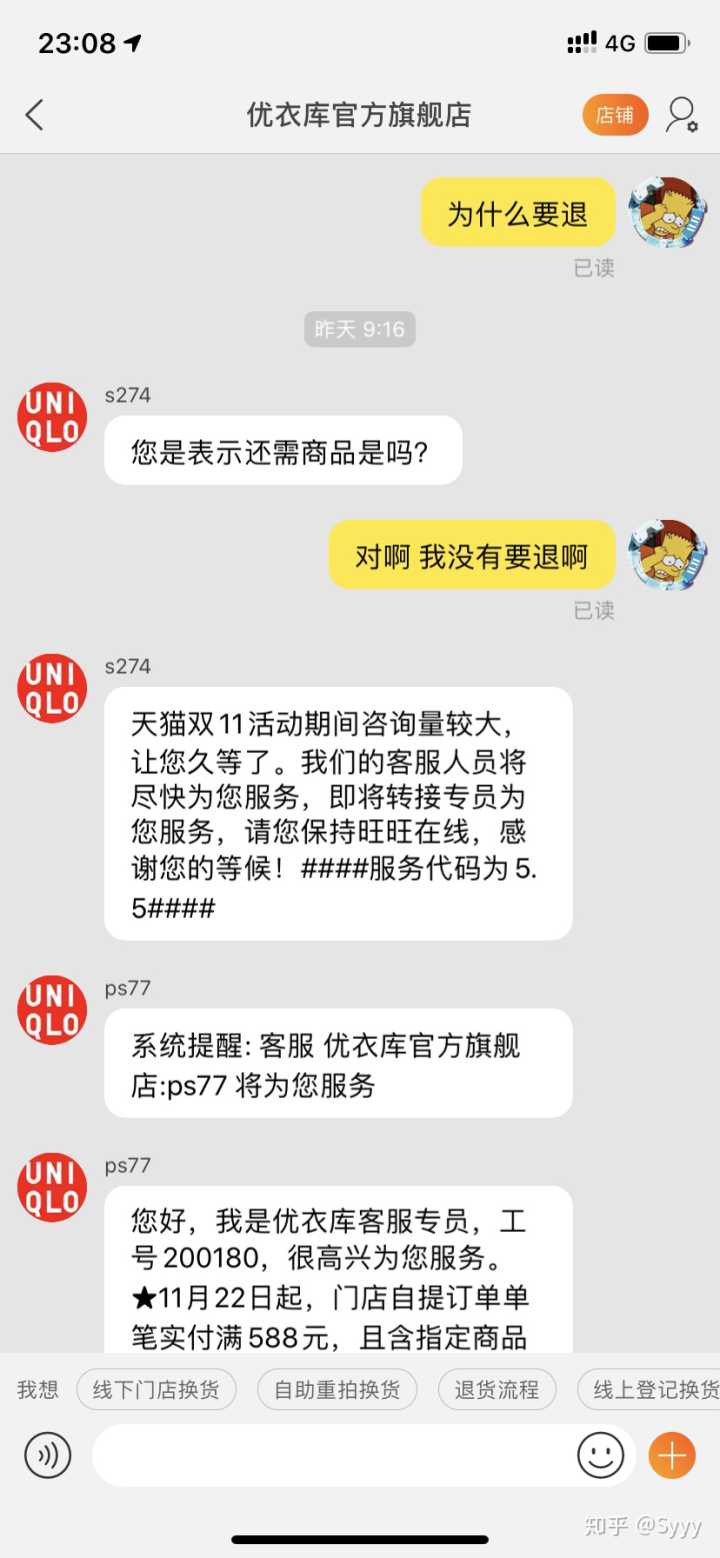Screen dimensions: 720x1558
Task: Select the 线下门店换货 chip
Action: point(156,1389)
